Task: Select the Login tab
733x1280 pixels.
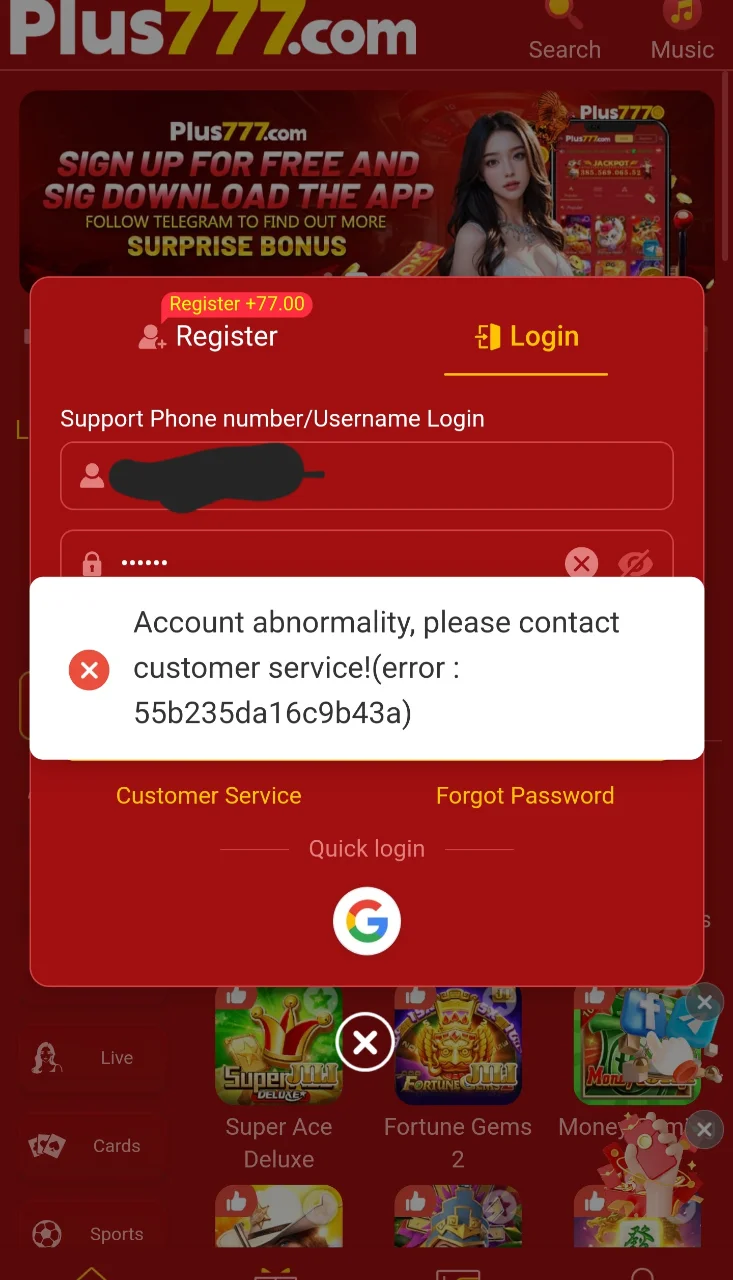Action: [x=526, y=337]
